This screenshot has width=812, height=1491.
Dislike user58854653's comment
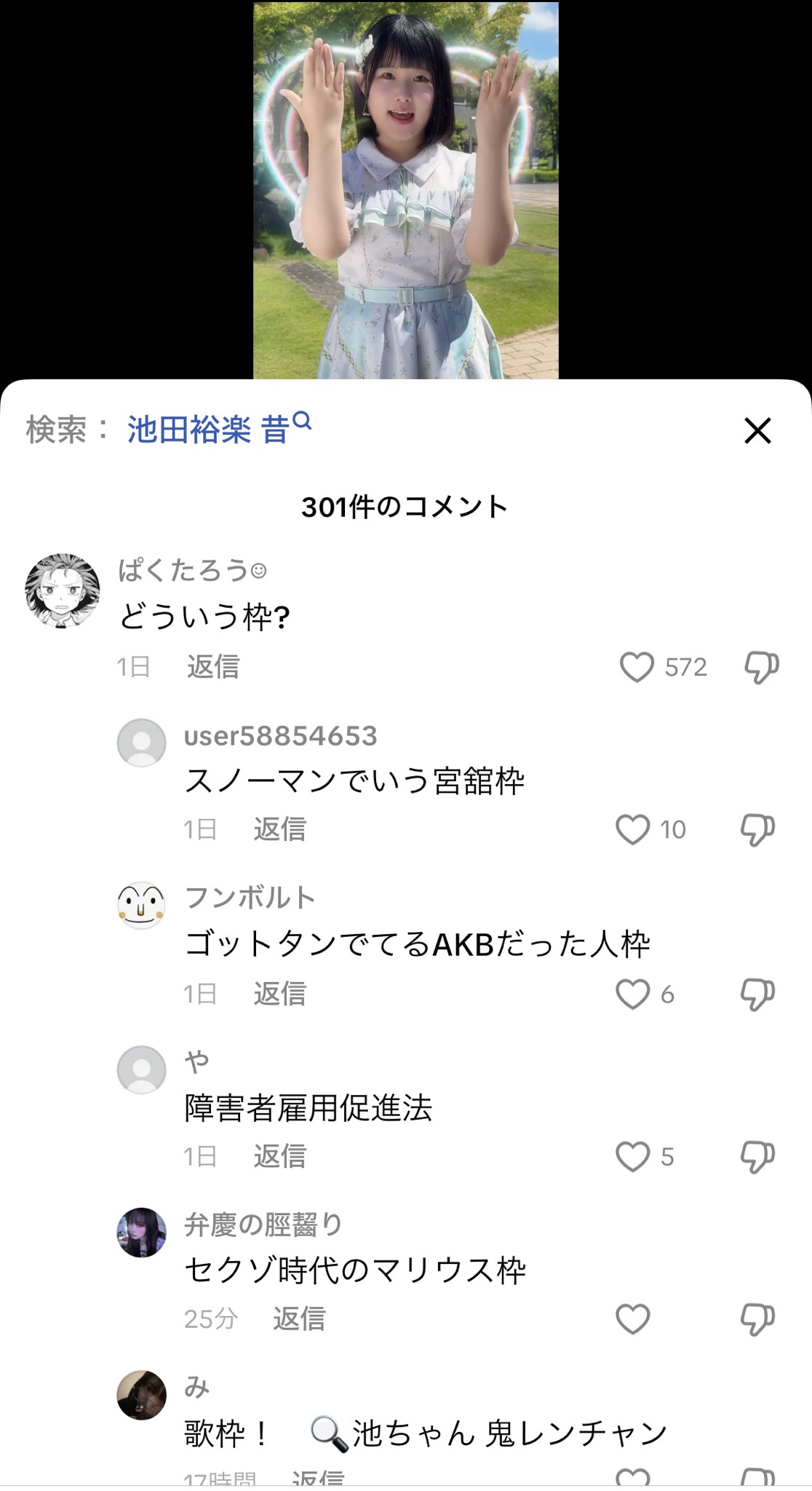[x=757, y=829]
